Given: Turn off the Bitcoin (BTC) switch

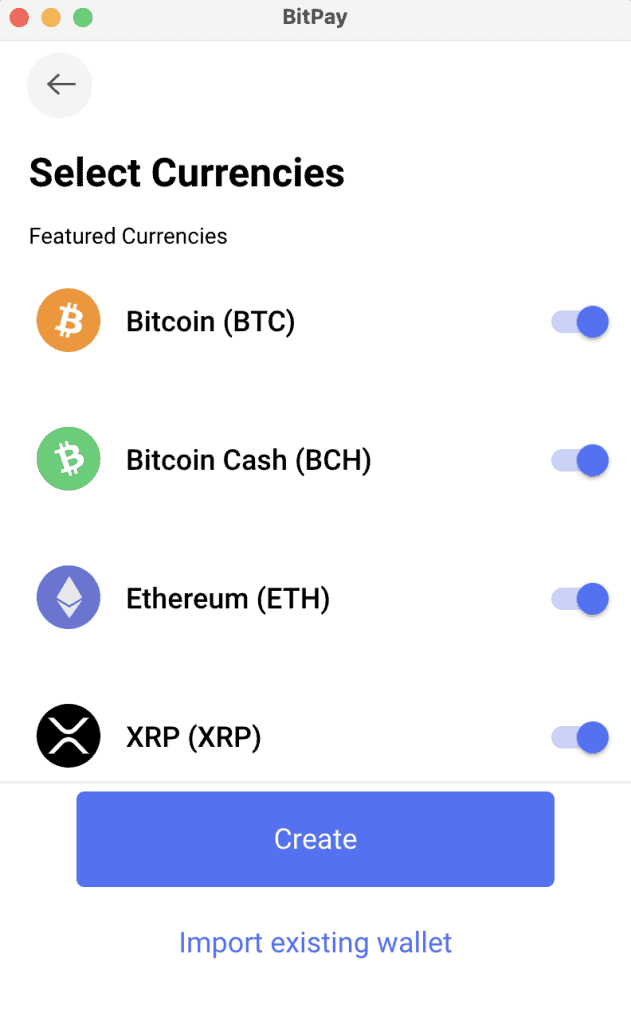Looking at the screenshot, I should pyautogui.click(x=580, y=322).
